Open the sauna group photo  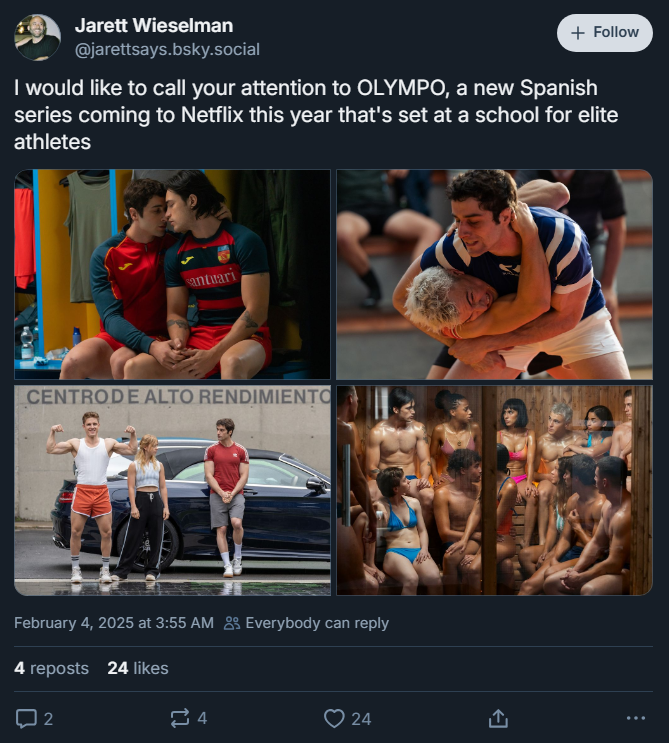pyautogui.click(x=494, y=491)
